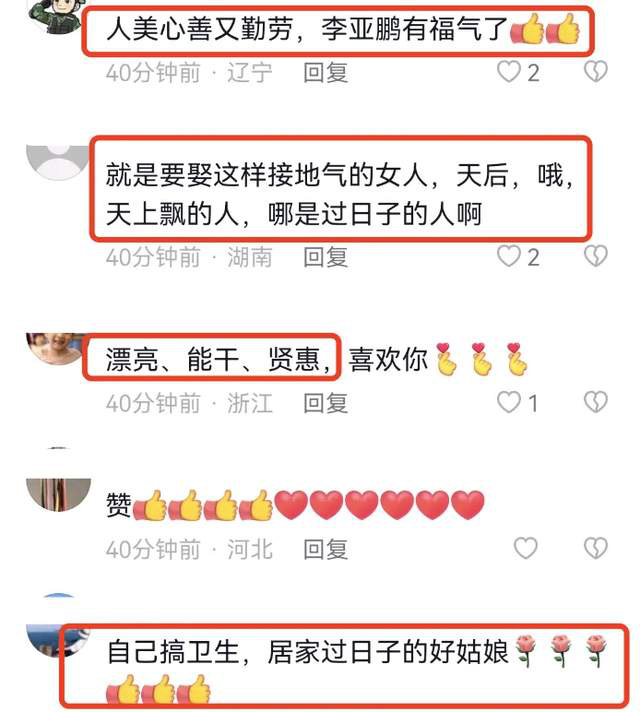
Task: Dislike the comment from 河北
Action: tap(596, 549)
